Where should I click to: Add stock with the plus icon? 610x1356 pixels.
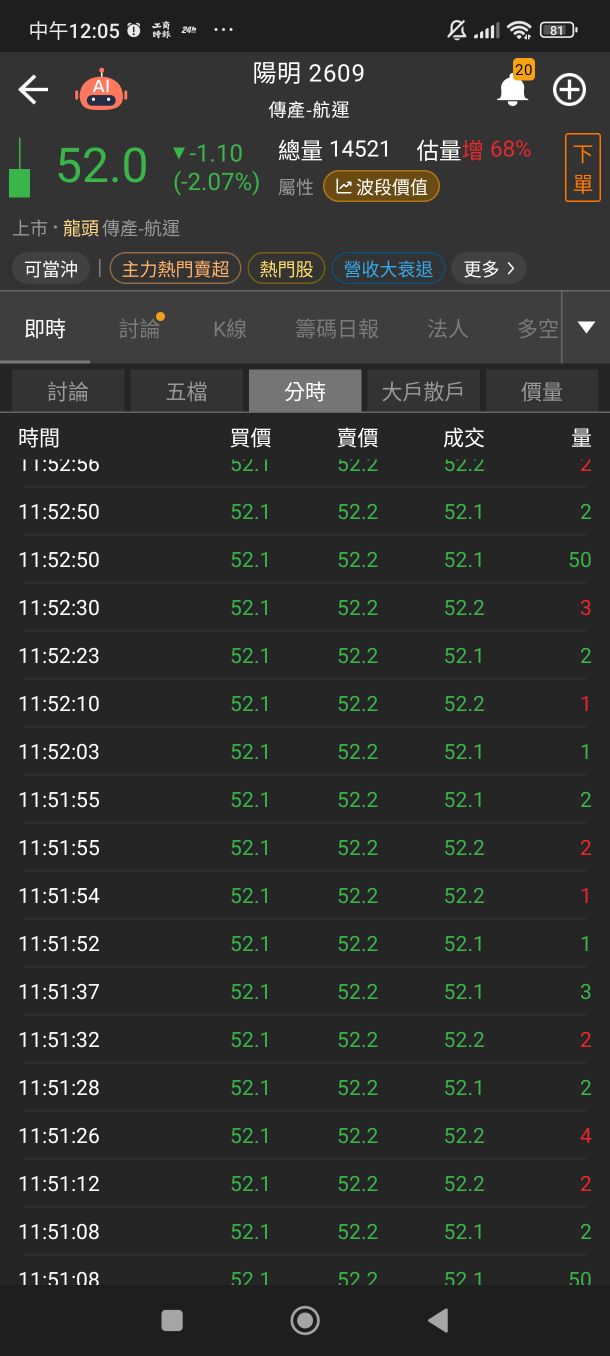(569, 90)
